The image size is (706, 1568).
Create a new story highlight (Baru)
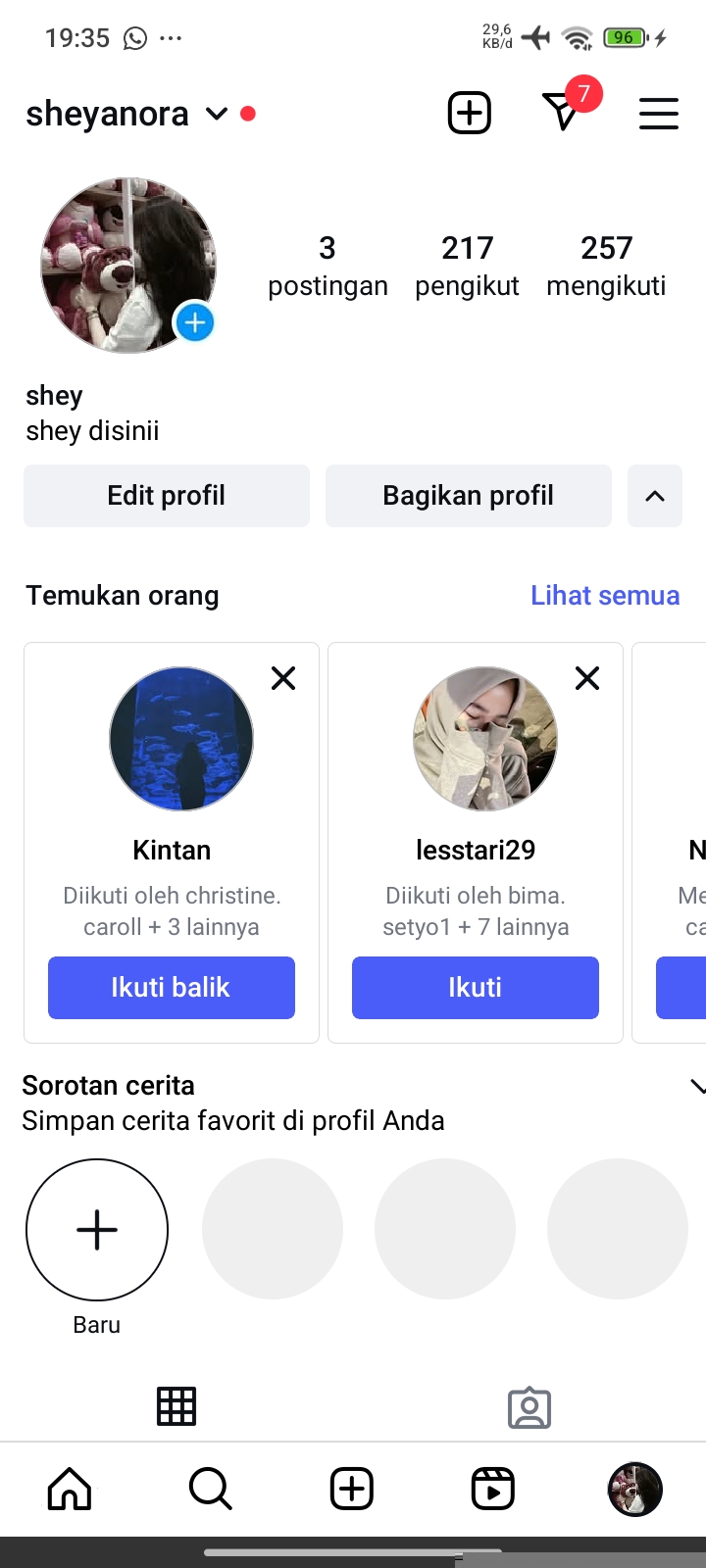click(97, 1230)
